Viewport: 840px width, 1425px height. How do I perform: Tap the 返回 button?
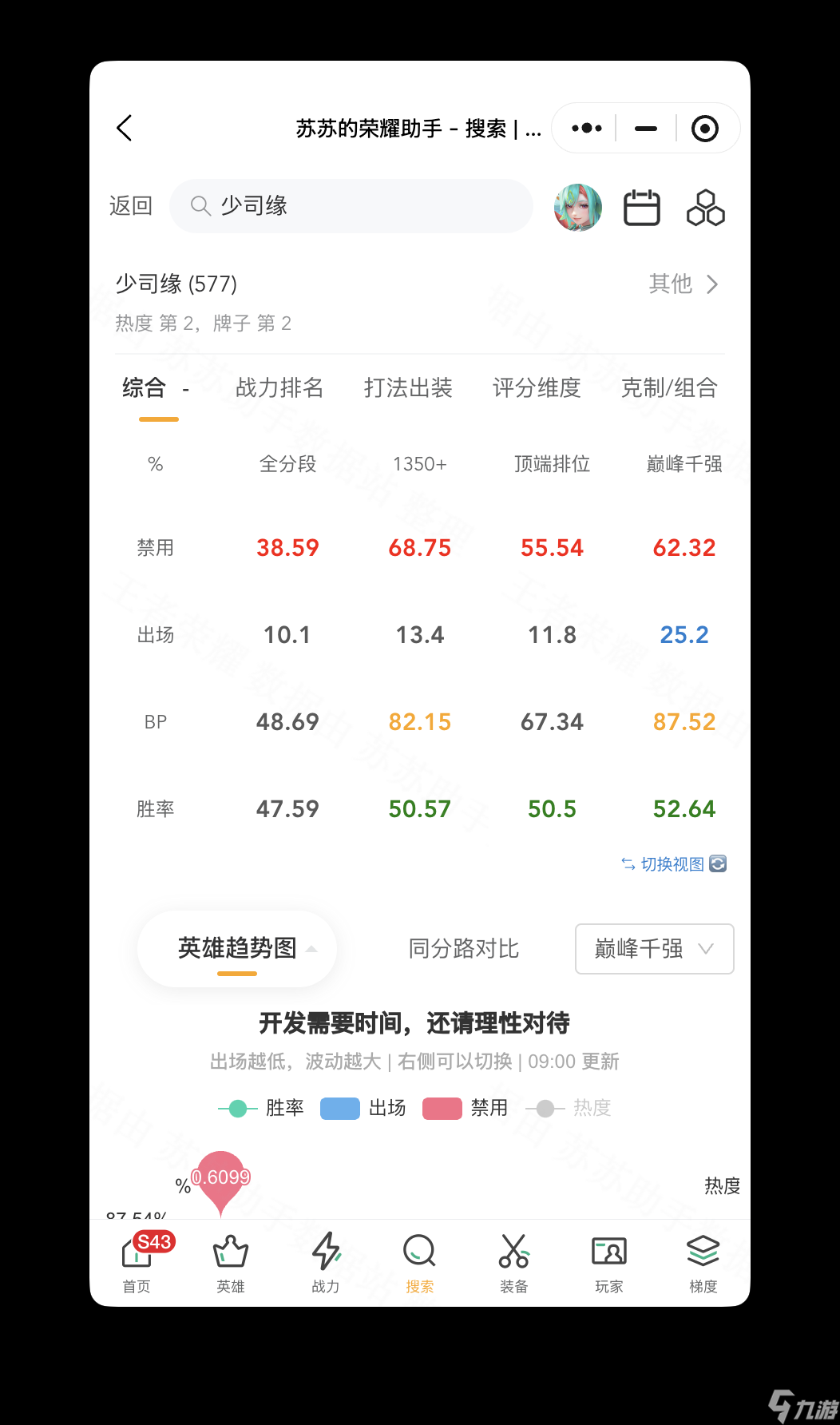tap(131, 206)
